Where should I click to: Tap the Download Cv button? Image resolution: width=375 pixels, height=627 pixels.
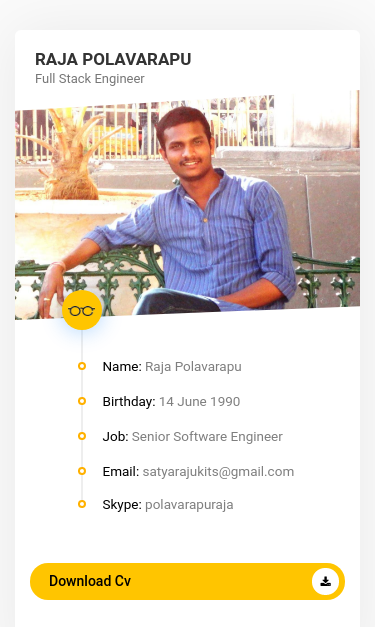[x=188, y=581]
